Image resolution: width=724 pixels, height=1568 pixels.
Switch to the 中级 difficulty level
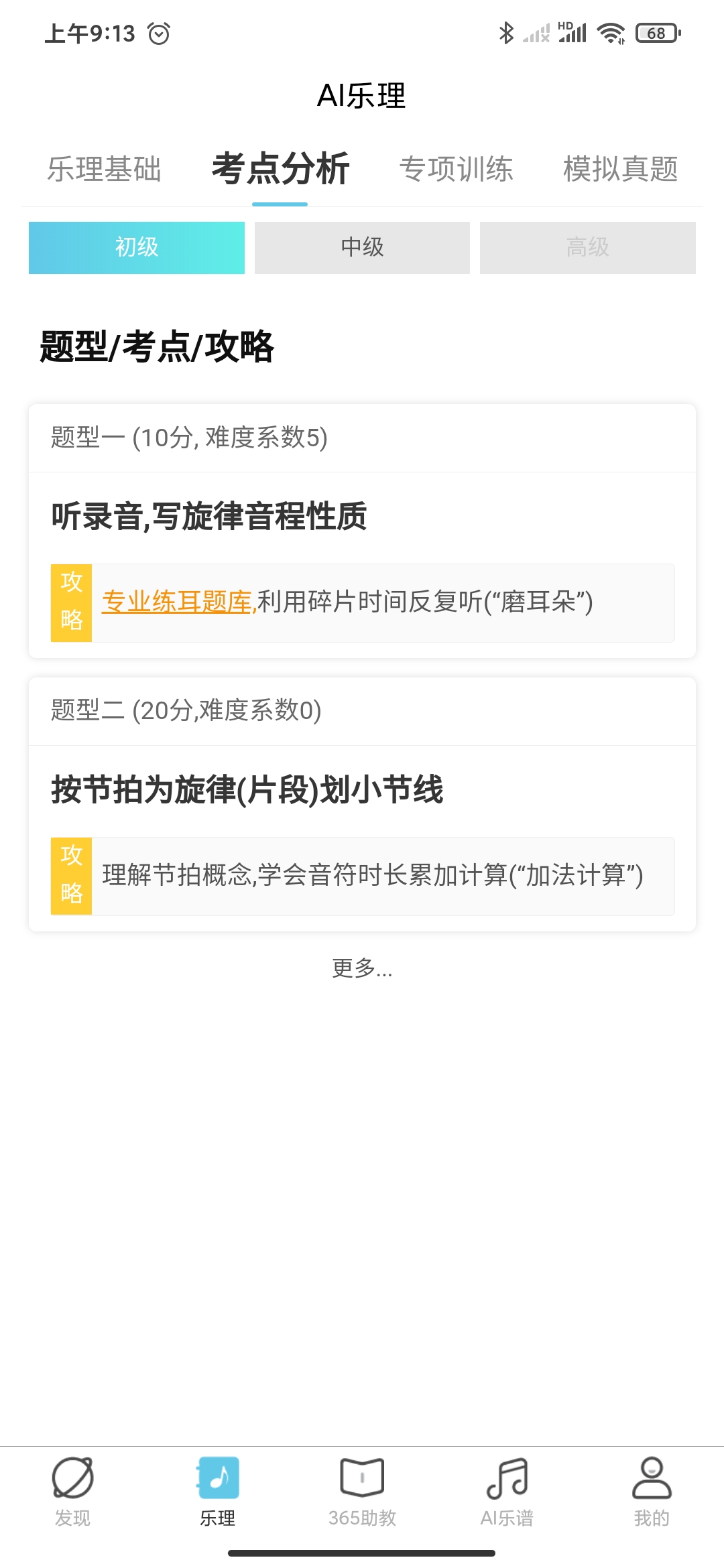point(362,247)
